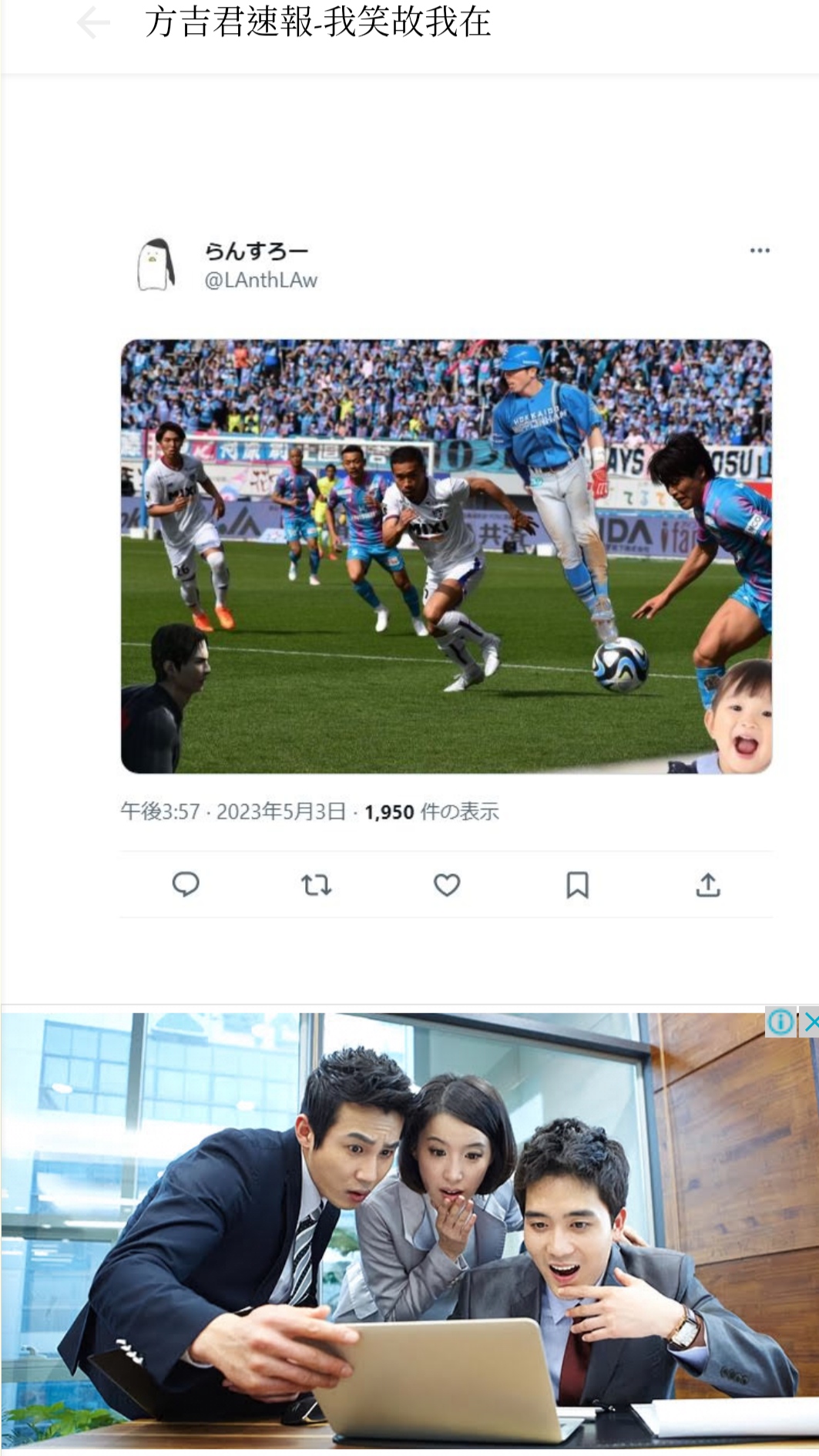The height and width of the screenshot is (1456, 819).
Task: Open the soccer match photo in the tweet
Action: [446, 556]
